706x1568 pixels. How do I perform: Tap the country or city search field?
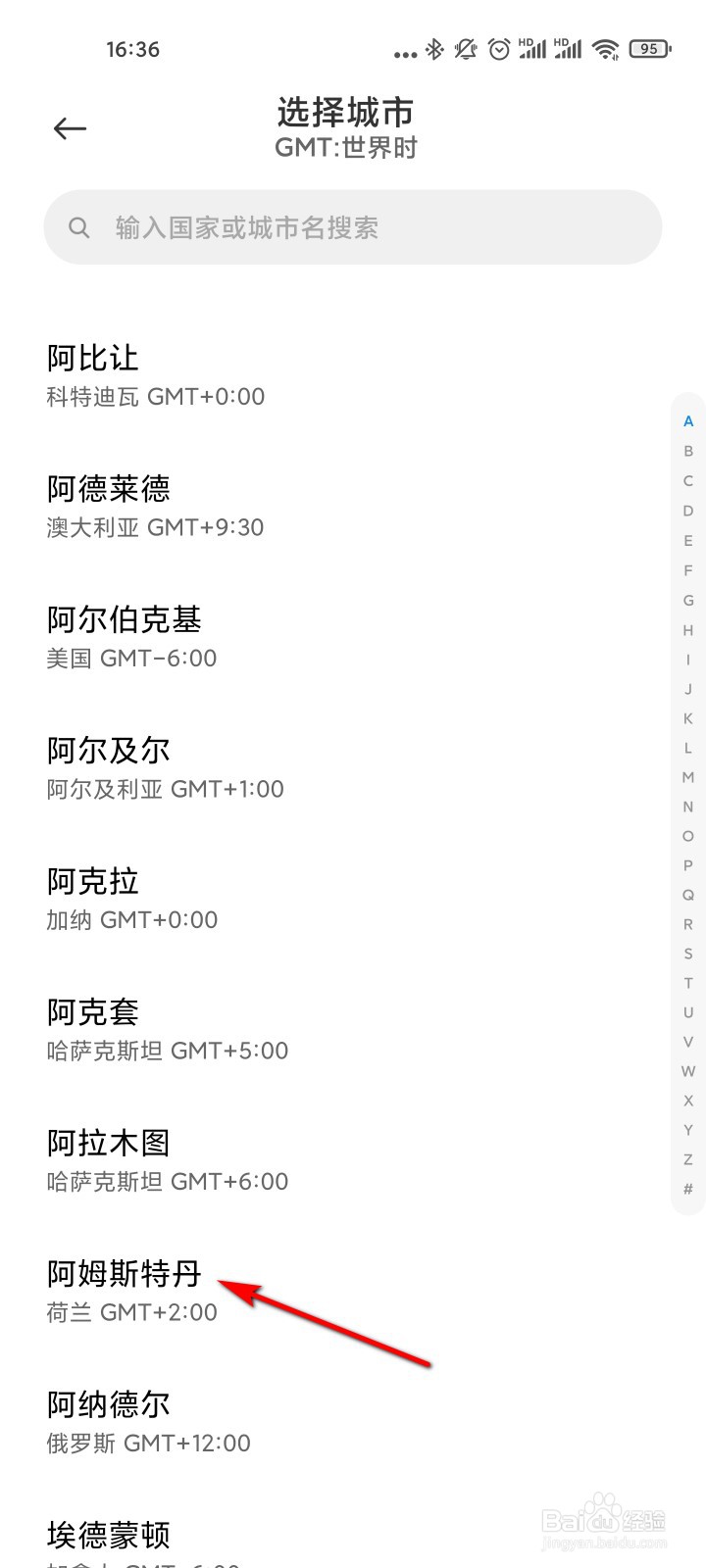353,227
